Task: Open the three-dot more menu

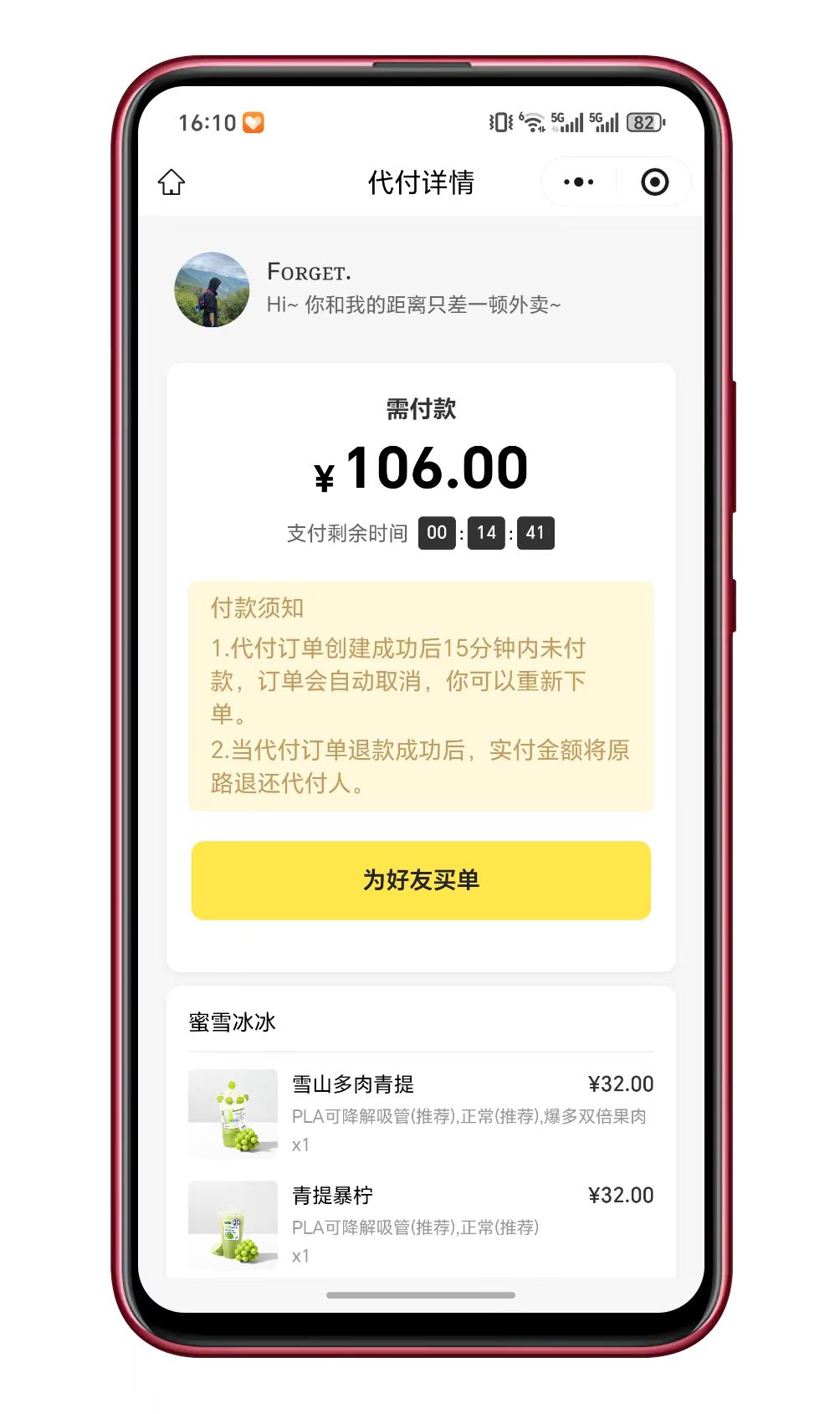Action: tap(578, 182)
